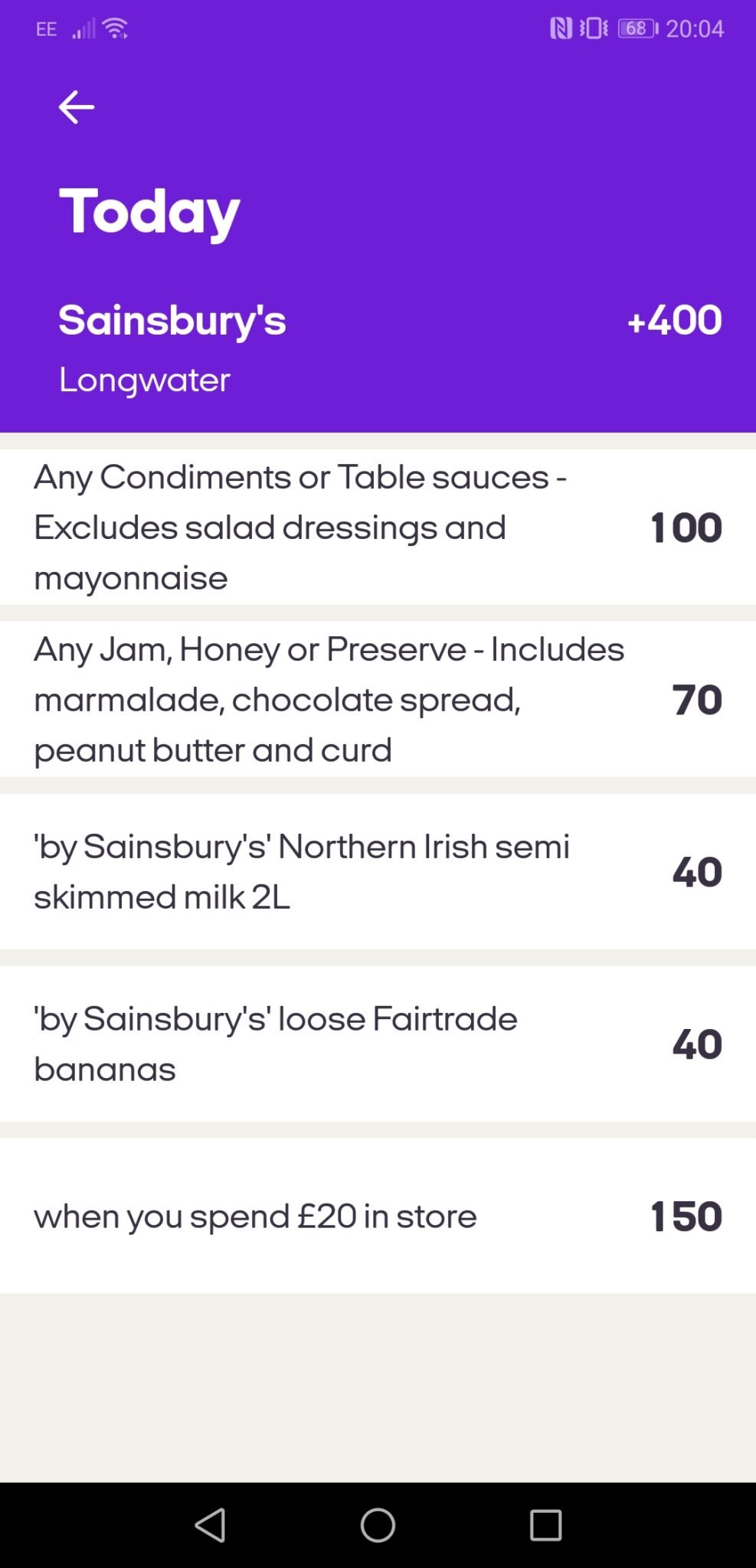The width and height of the screenshot is (756, 1568).
Task: Tap the cellular signal strength icon
Action: click(83, 29)
